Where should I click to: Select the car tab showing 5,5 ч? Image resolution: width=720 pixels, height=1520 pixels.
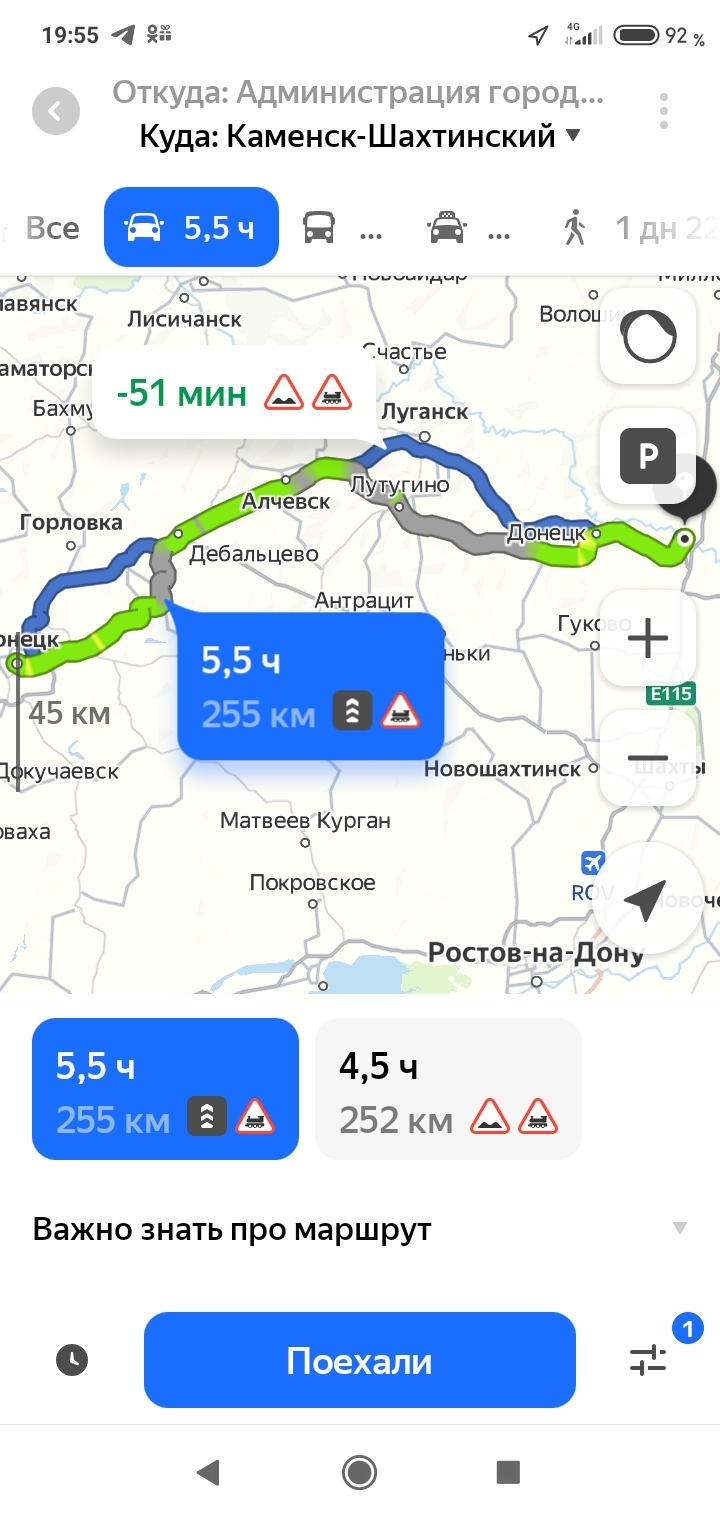point(191,228)
